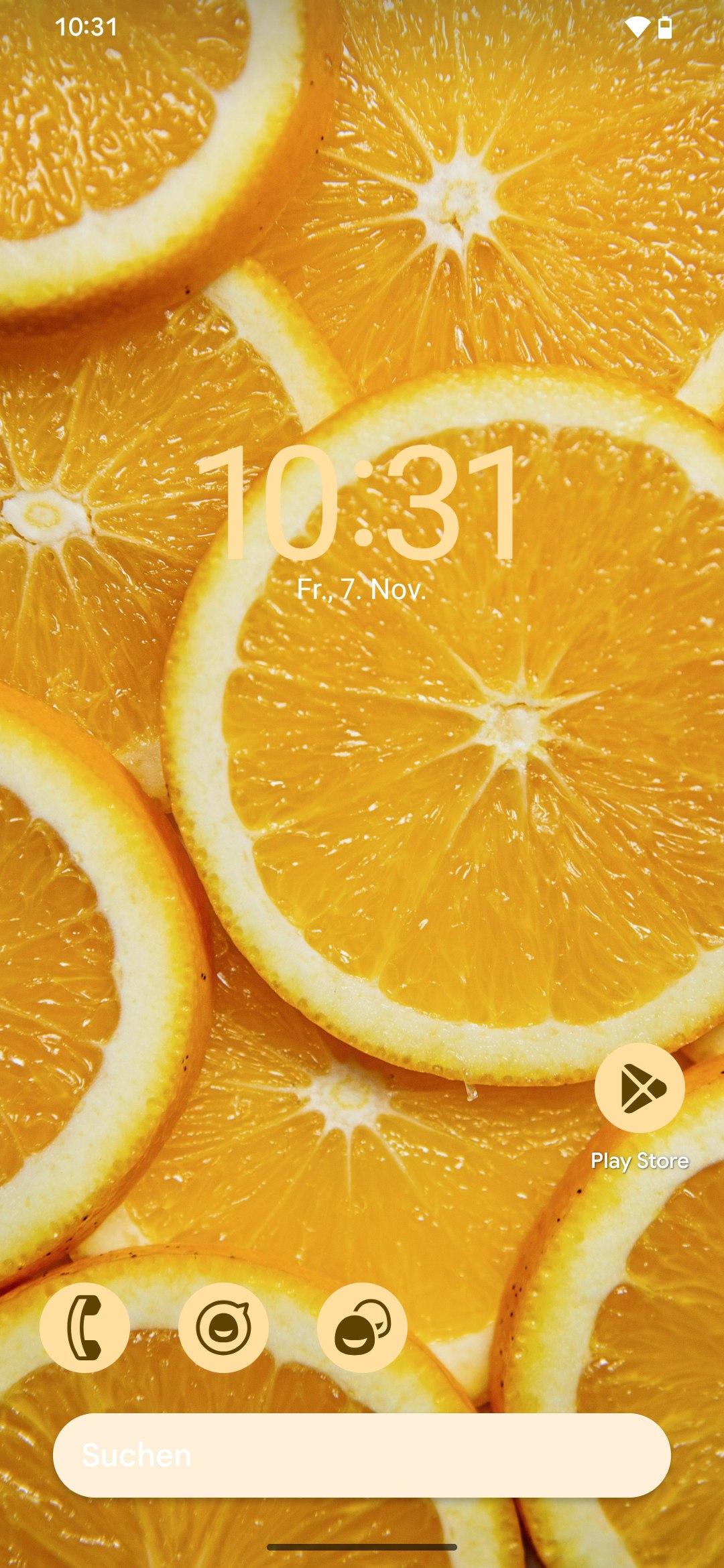Open the smiley speech-bubble messaging app

tap(223, 1327)
